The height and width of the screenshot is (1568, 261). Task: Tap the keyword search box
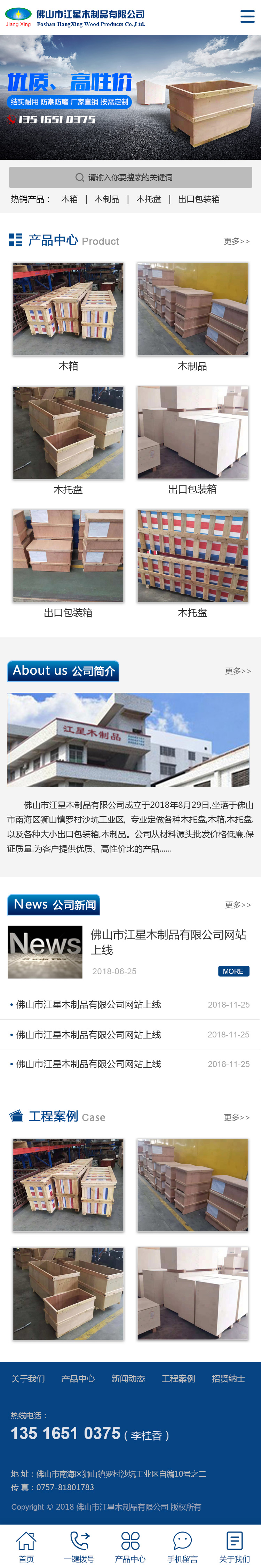coord(130,177)
